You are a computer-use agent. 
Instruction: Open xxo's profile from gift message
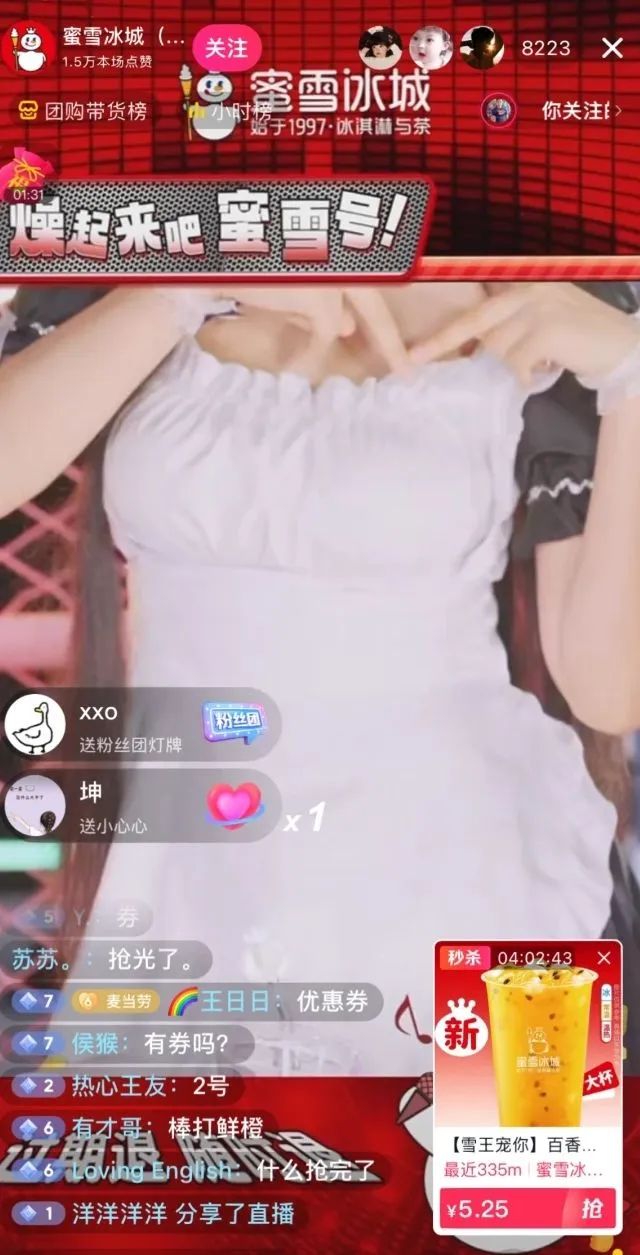(35, 724)
